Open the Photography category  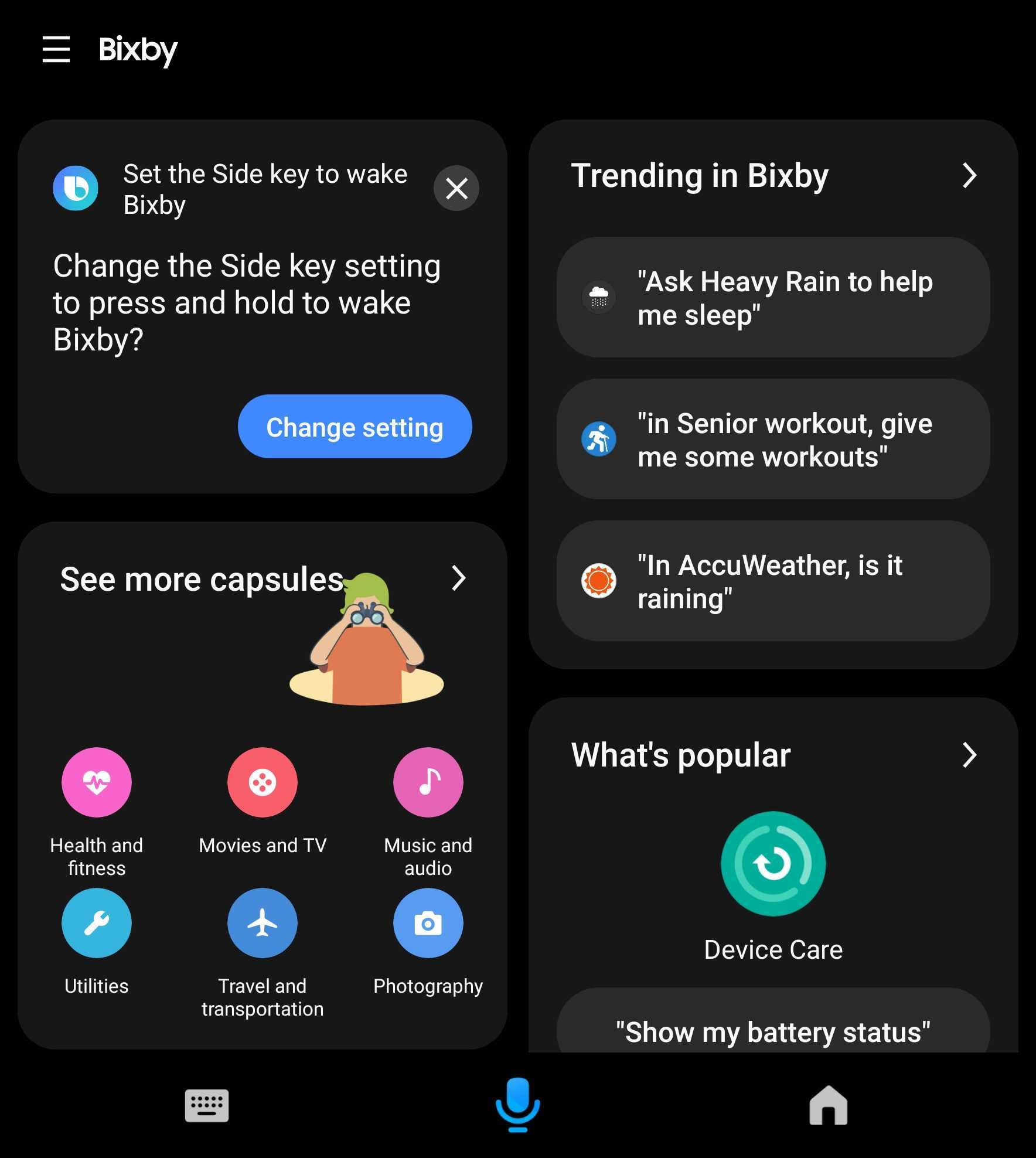click(428, 924)
